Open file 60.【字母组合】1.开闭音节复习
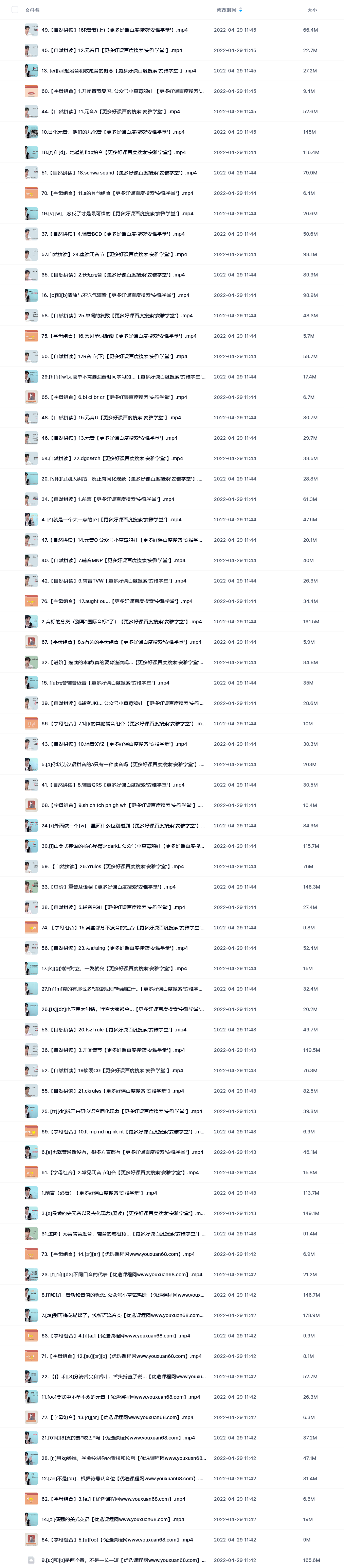344x1568 pixels. (x=122, y=91)
